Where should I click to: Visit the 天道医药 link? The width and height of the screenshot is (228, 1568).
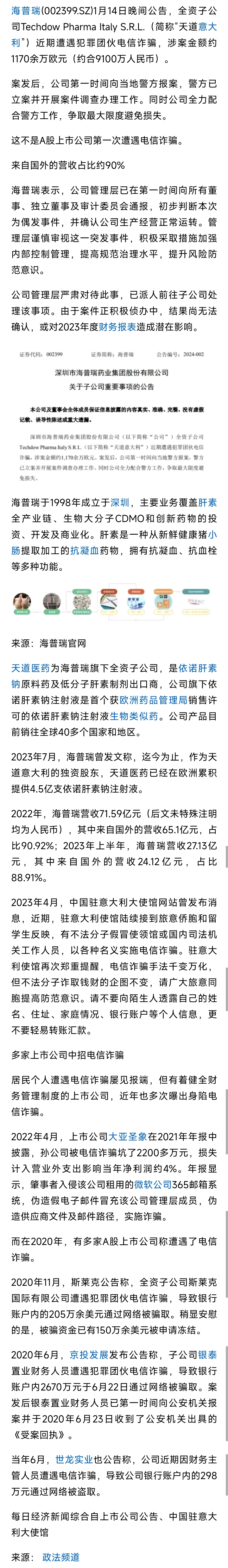[x=30, y=668]
